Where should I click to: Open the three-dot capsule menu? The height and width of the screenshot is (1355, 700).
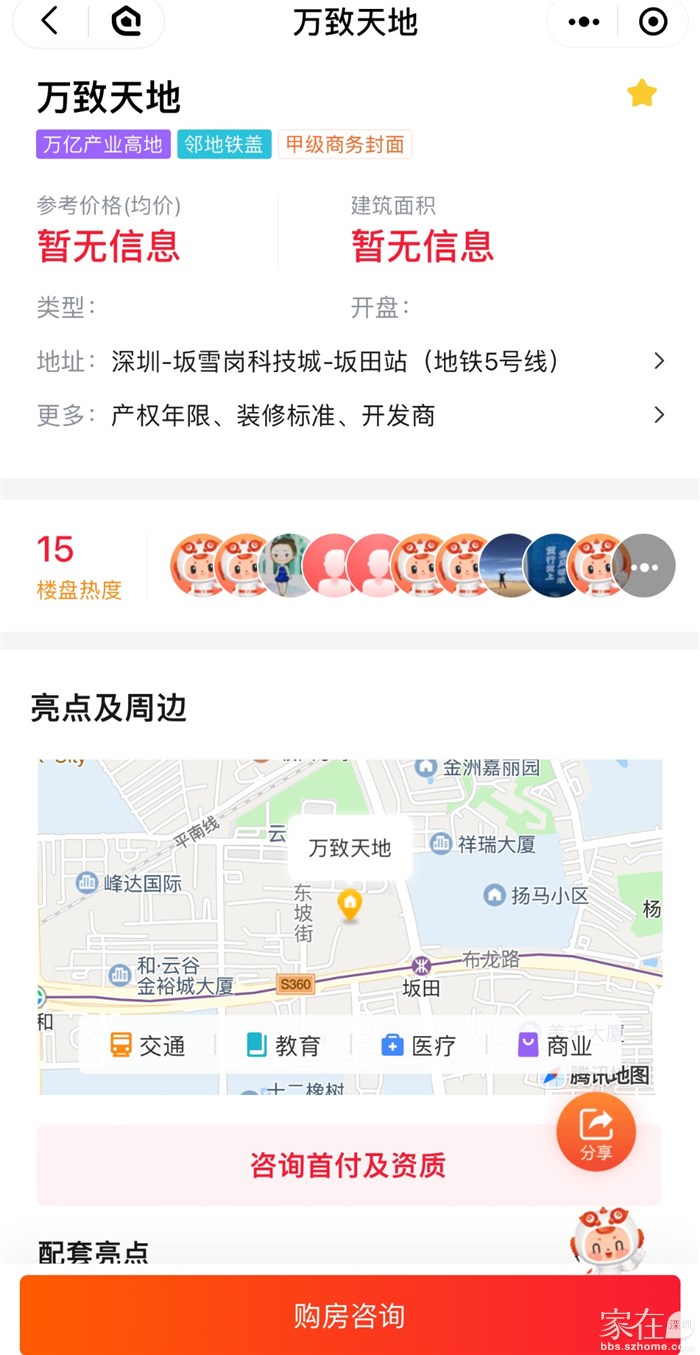(x=583, y=22)
